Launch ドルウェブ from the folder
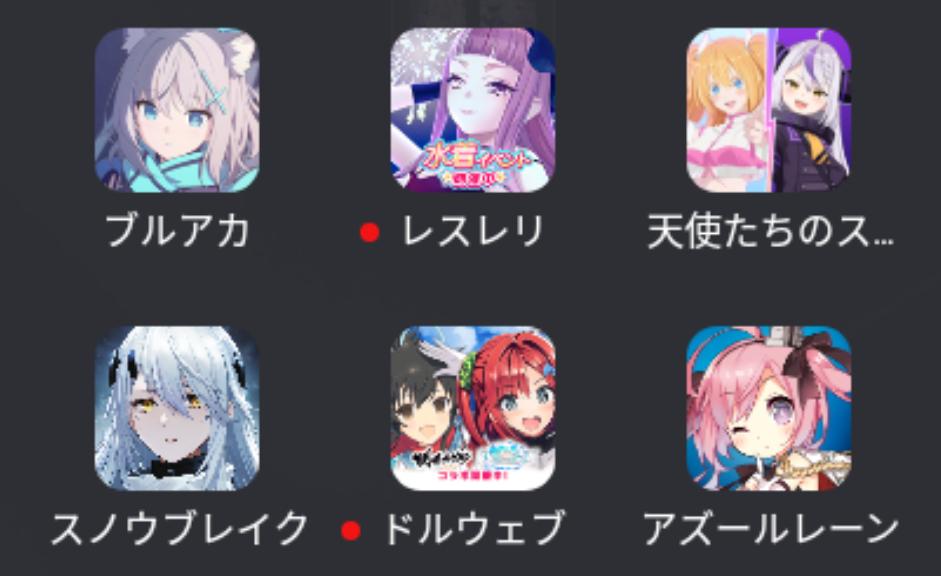 [x=472, y=407]
